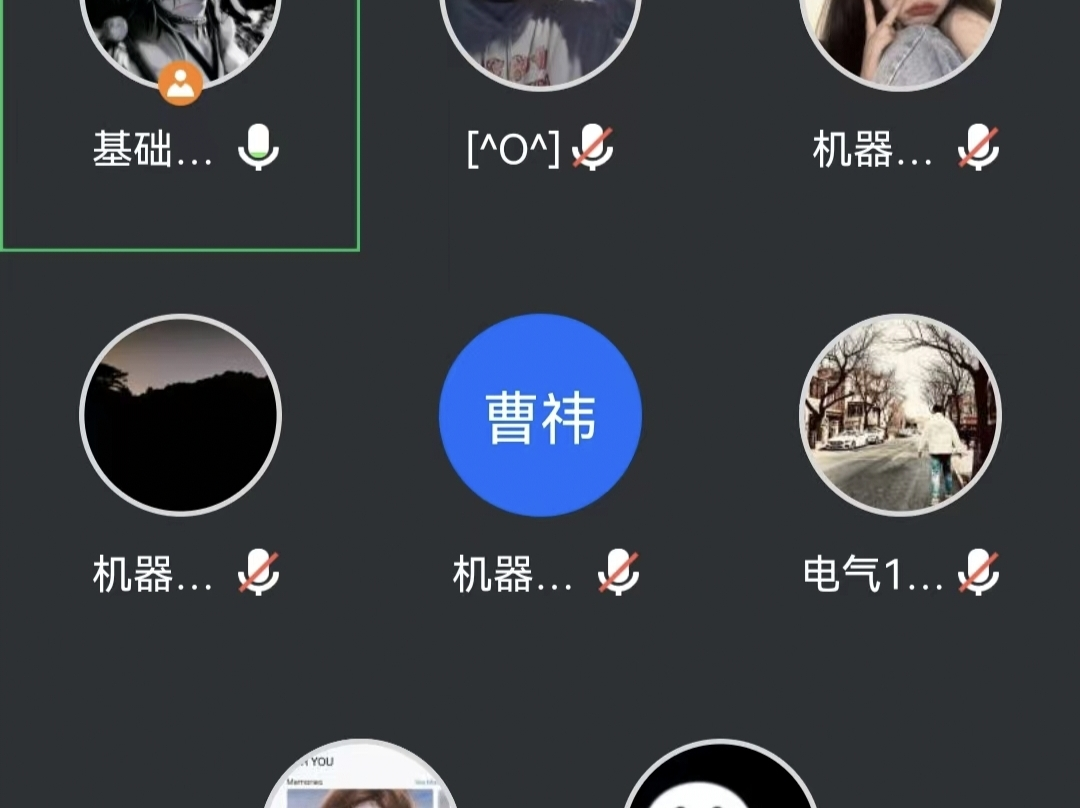Select the 曹祎 blue avatar participant
Screen dimensions: 1080x808
[540, 416]
